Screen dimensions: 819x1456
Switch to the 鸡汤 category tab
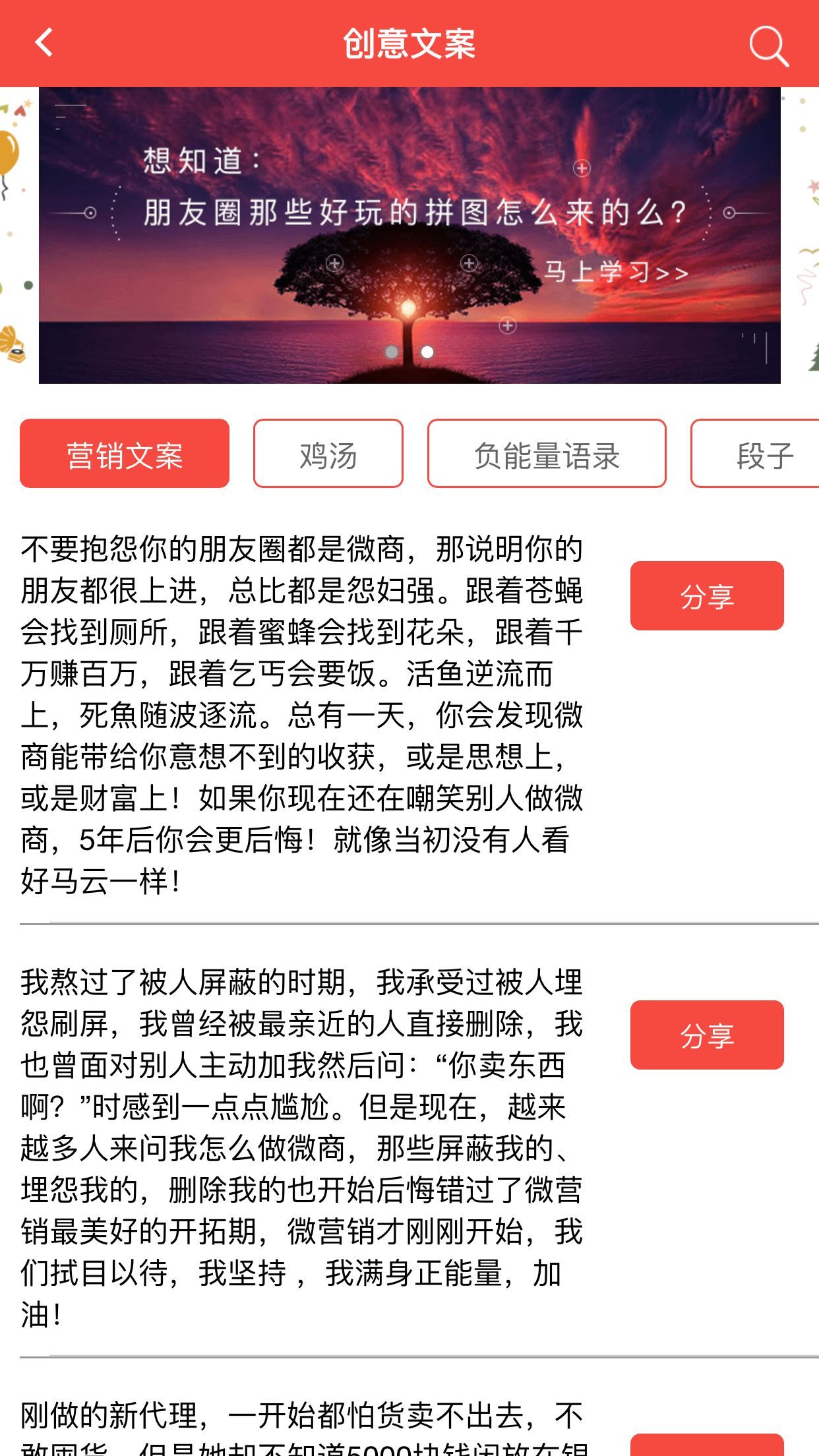coord(328,452)
